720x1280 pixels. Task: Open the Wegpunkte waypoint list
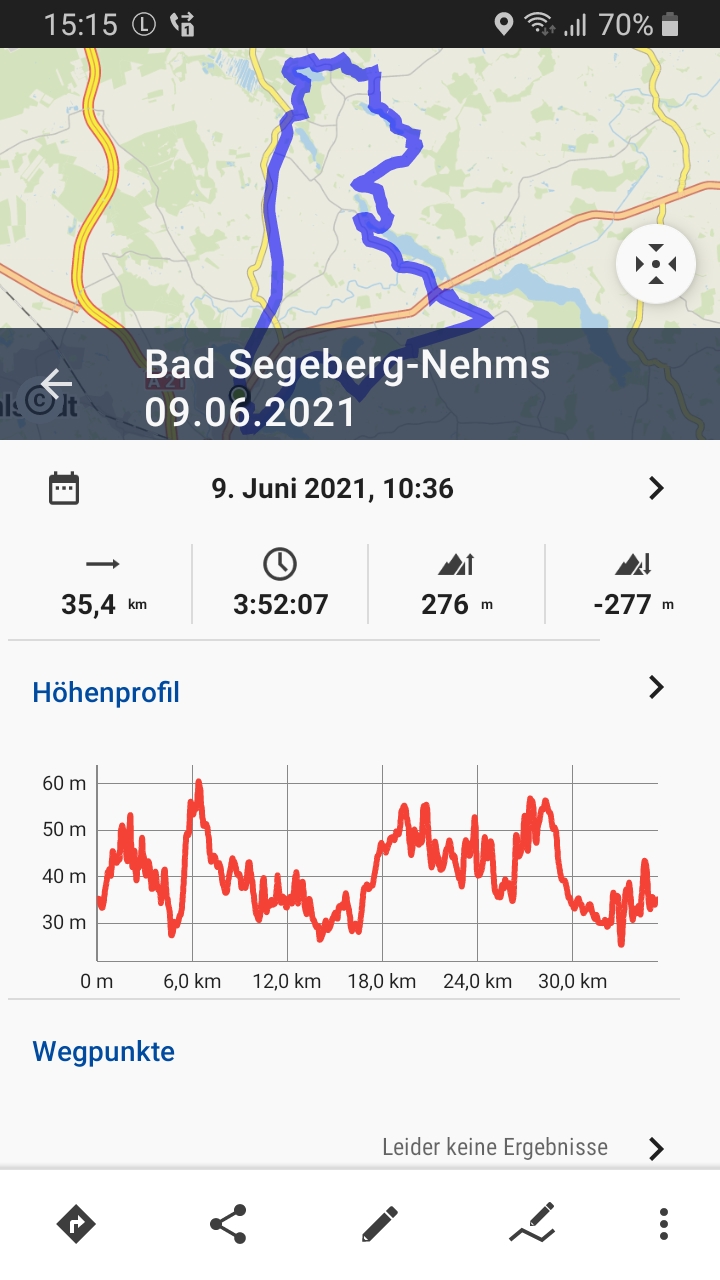(x=655, y=1148)
